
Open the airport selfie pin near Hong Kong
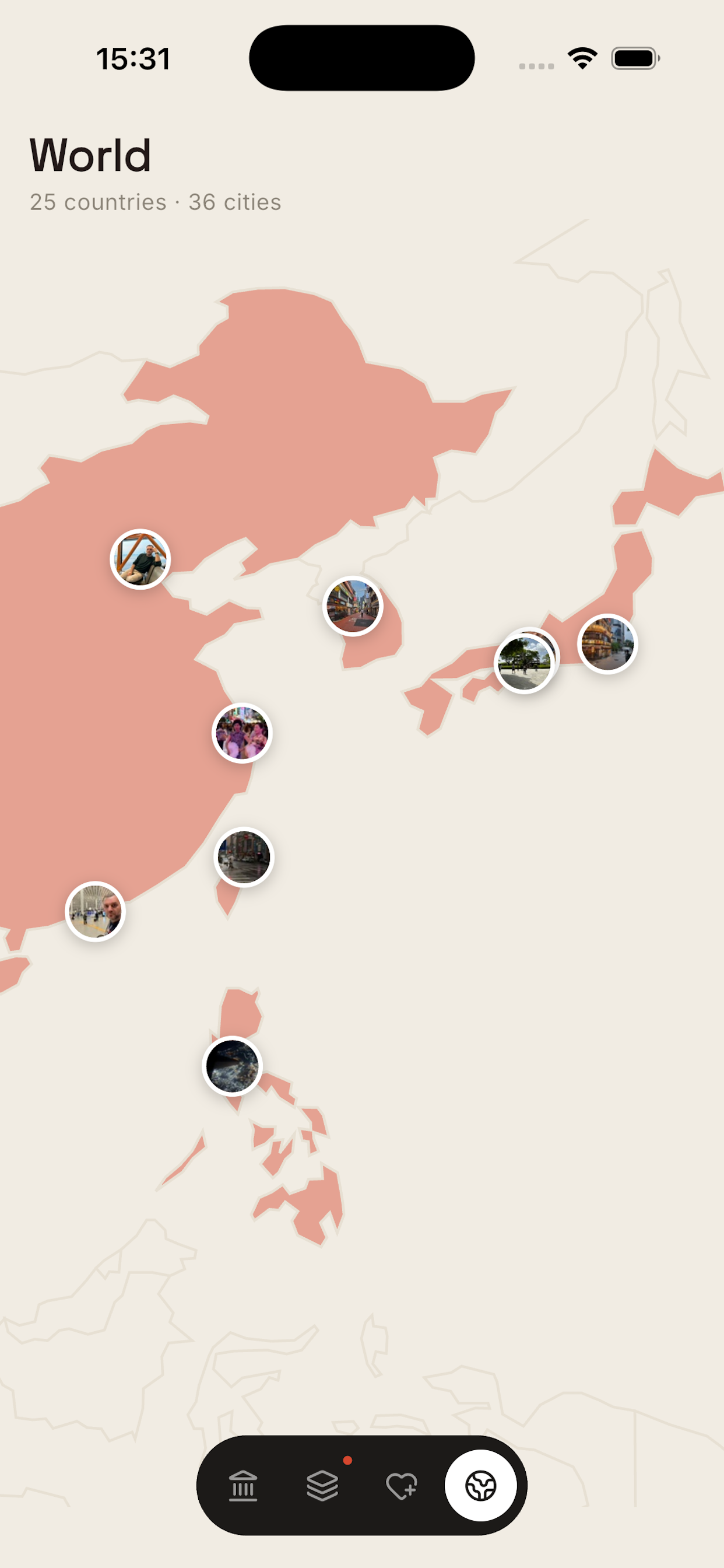click(x=95, y=911)
